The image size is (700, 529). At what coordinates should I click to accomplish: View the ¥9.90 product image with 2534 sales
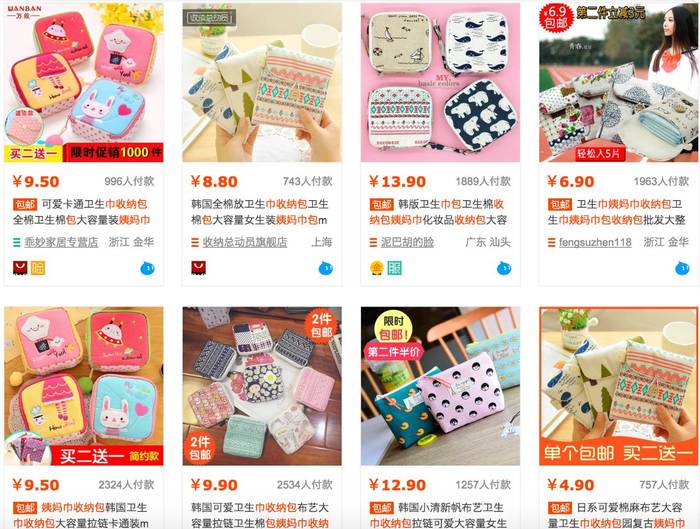[x=262, y=386]
